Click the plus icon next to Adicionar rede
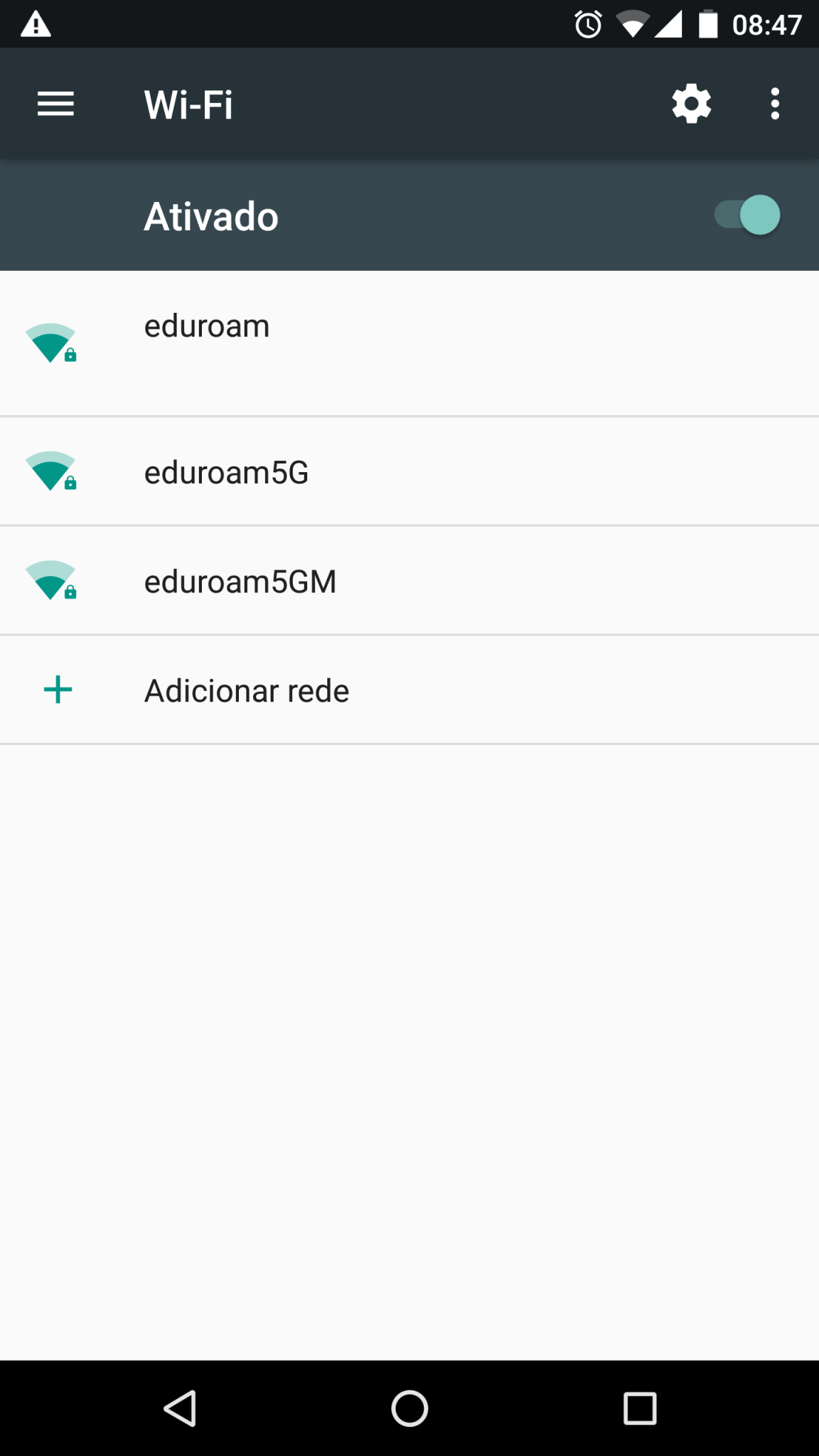Screen dimensions: 819x1456 [57, 690]
